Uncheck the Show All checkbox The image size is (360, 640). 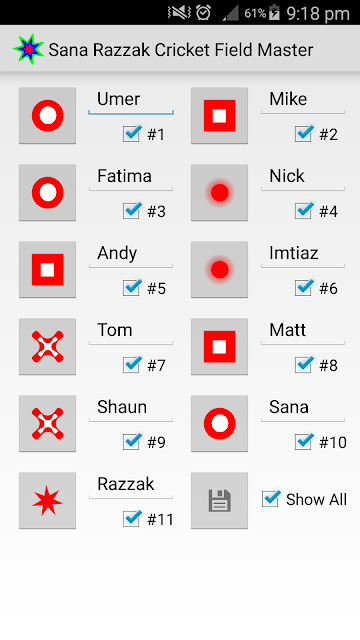[304, 499]
